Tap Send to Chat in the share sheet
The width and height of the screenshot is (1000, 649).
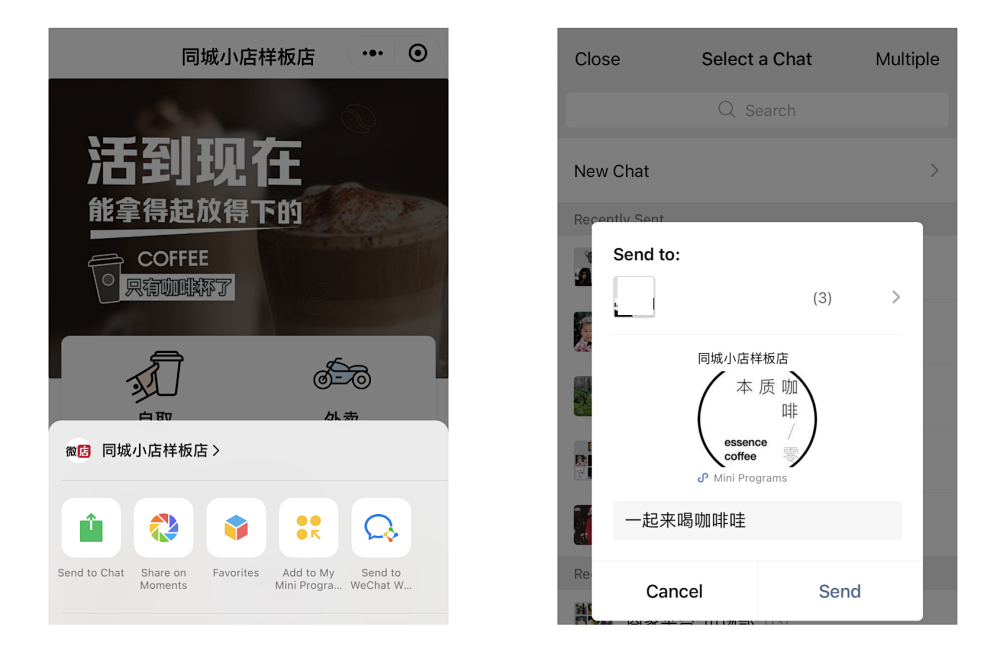click(91, 528)
